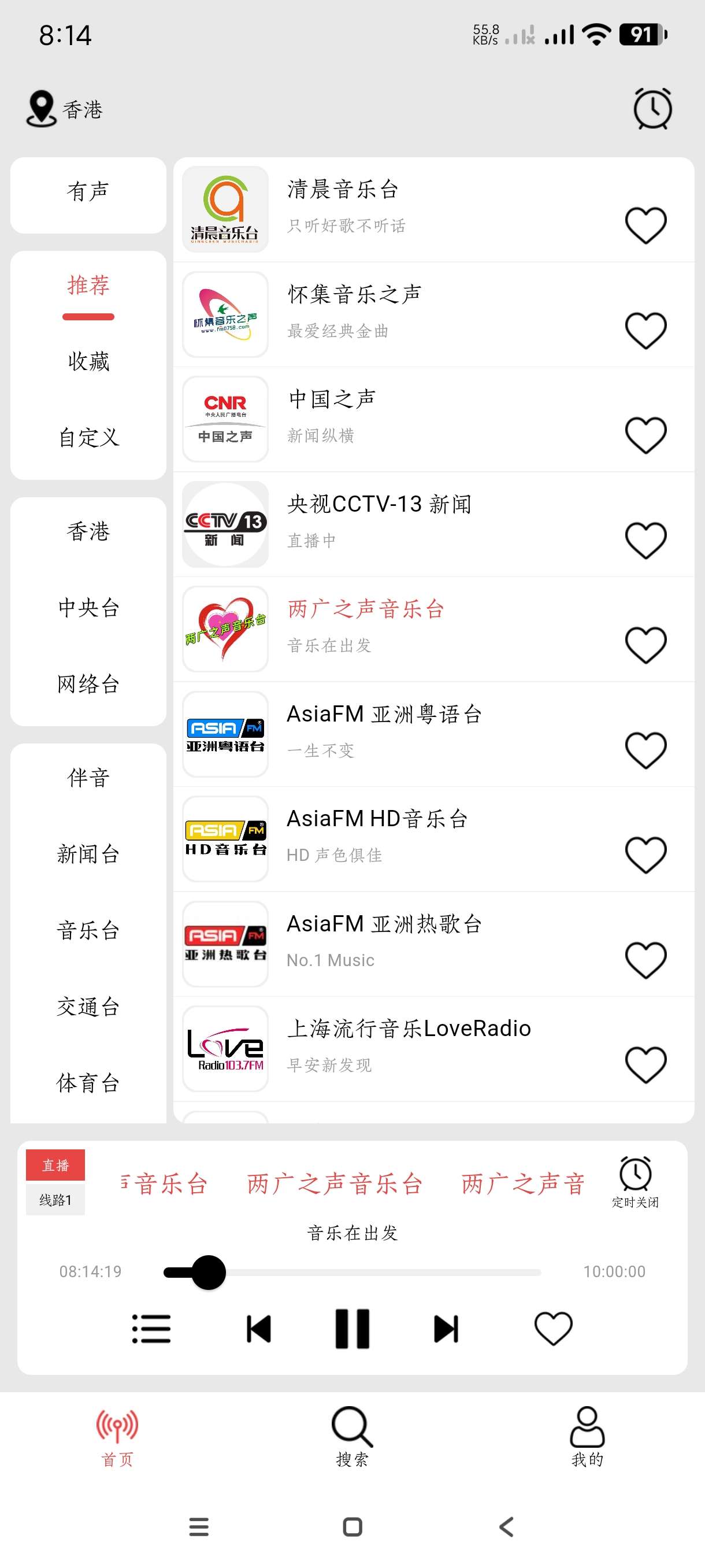Open the 自定义 category

click(x=88, y=438)
